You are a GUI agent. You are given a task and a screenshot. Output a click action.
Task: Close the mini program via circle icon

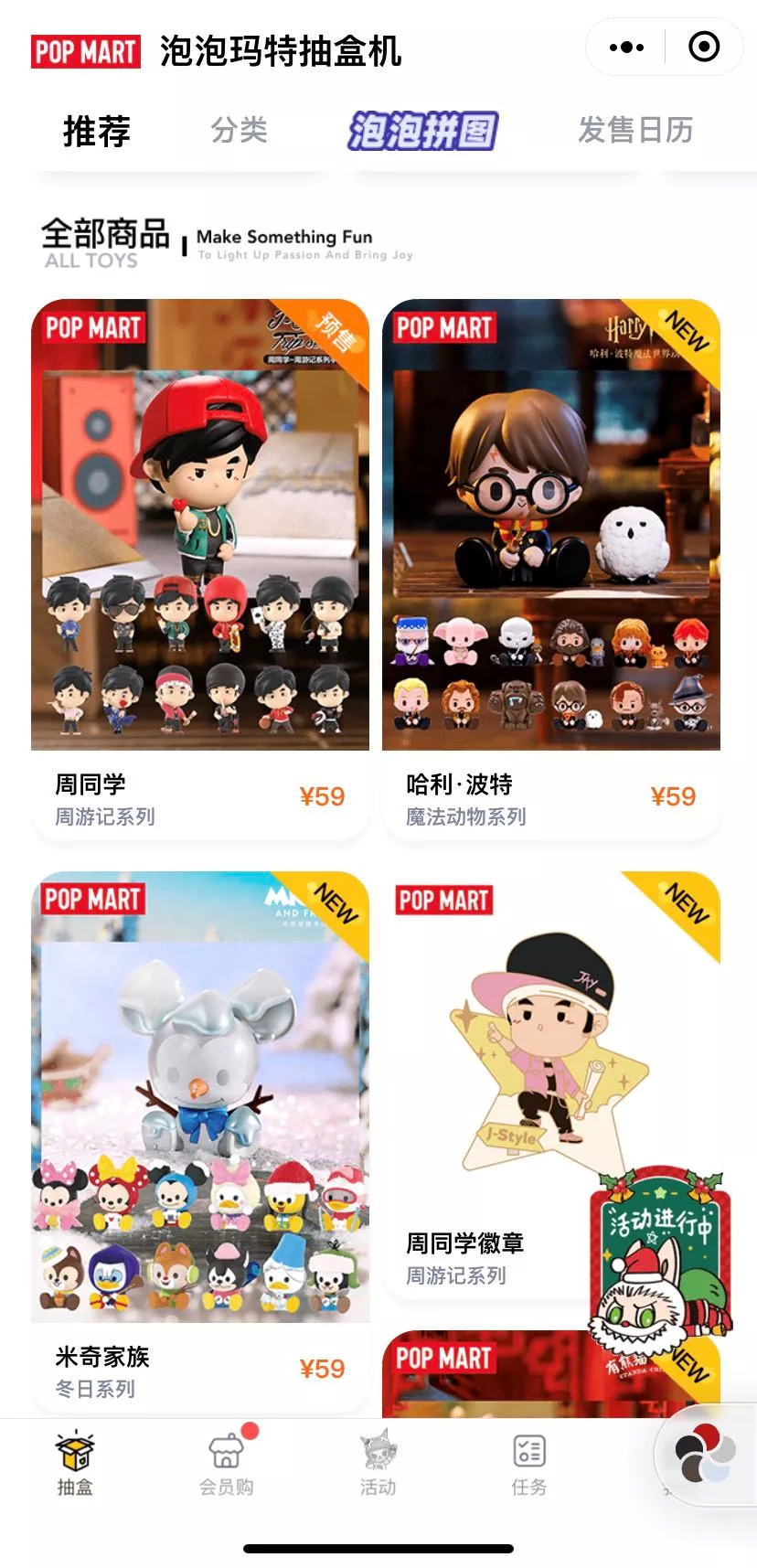(x=703, y=48)
